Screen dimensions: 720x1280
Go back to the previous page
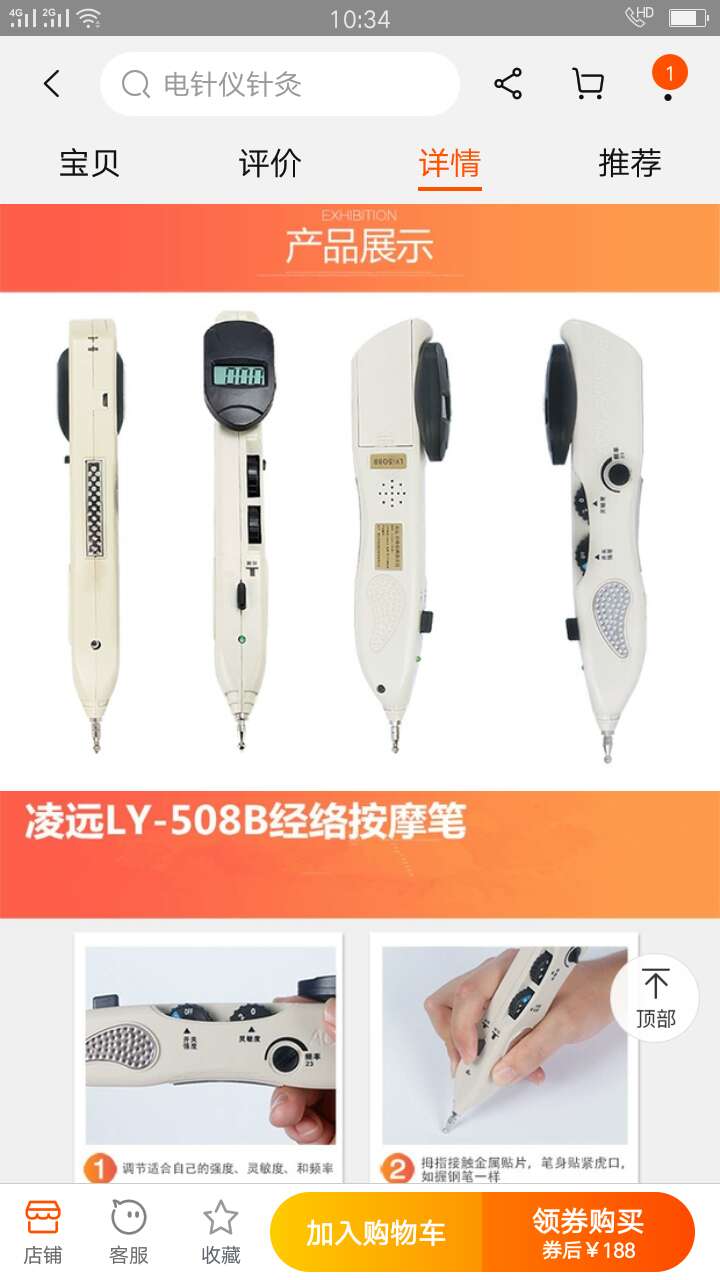pos(52,84)
